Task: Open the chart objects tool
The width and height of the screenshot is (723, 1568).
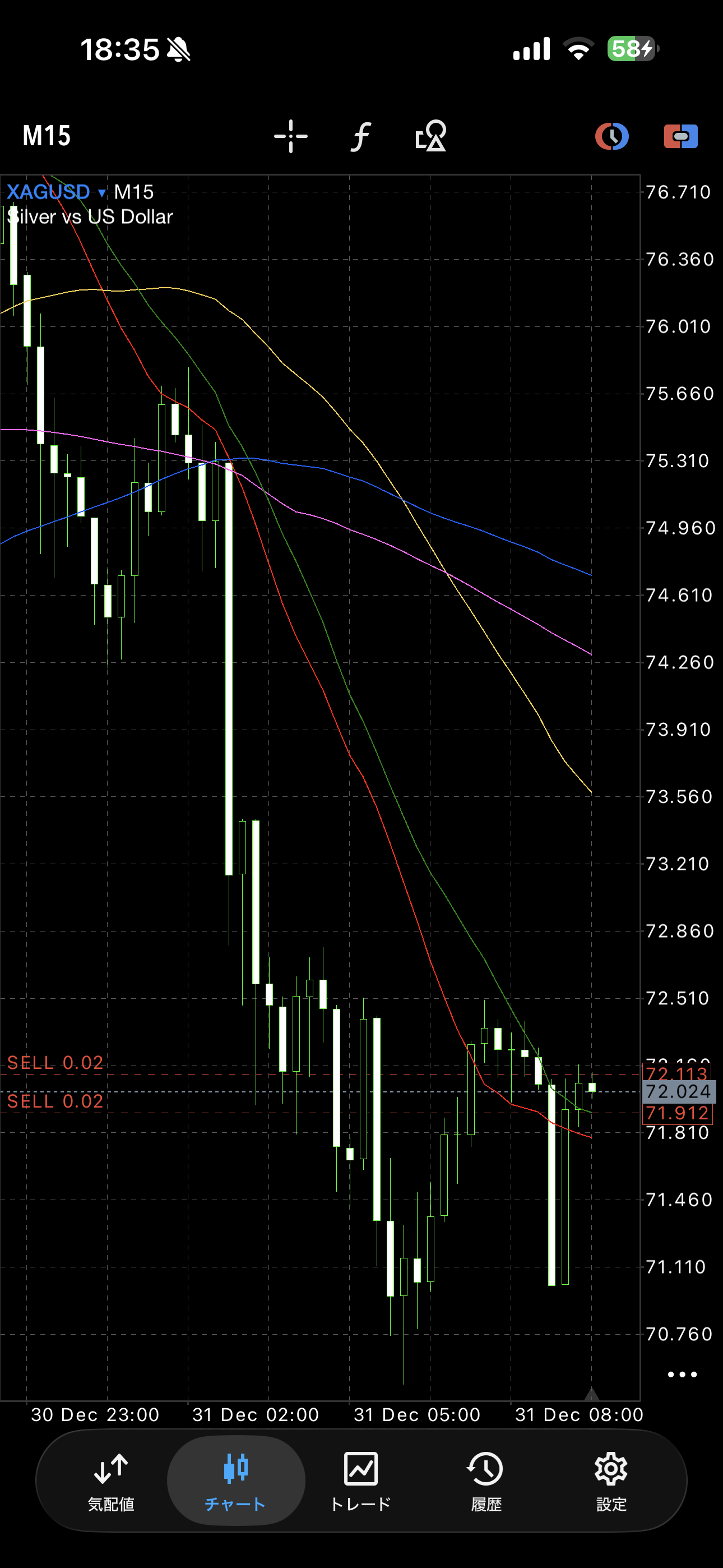Action: 430,136
